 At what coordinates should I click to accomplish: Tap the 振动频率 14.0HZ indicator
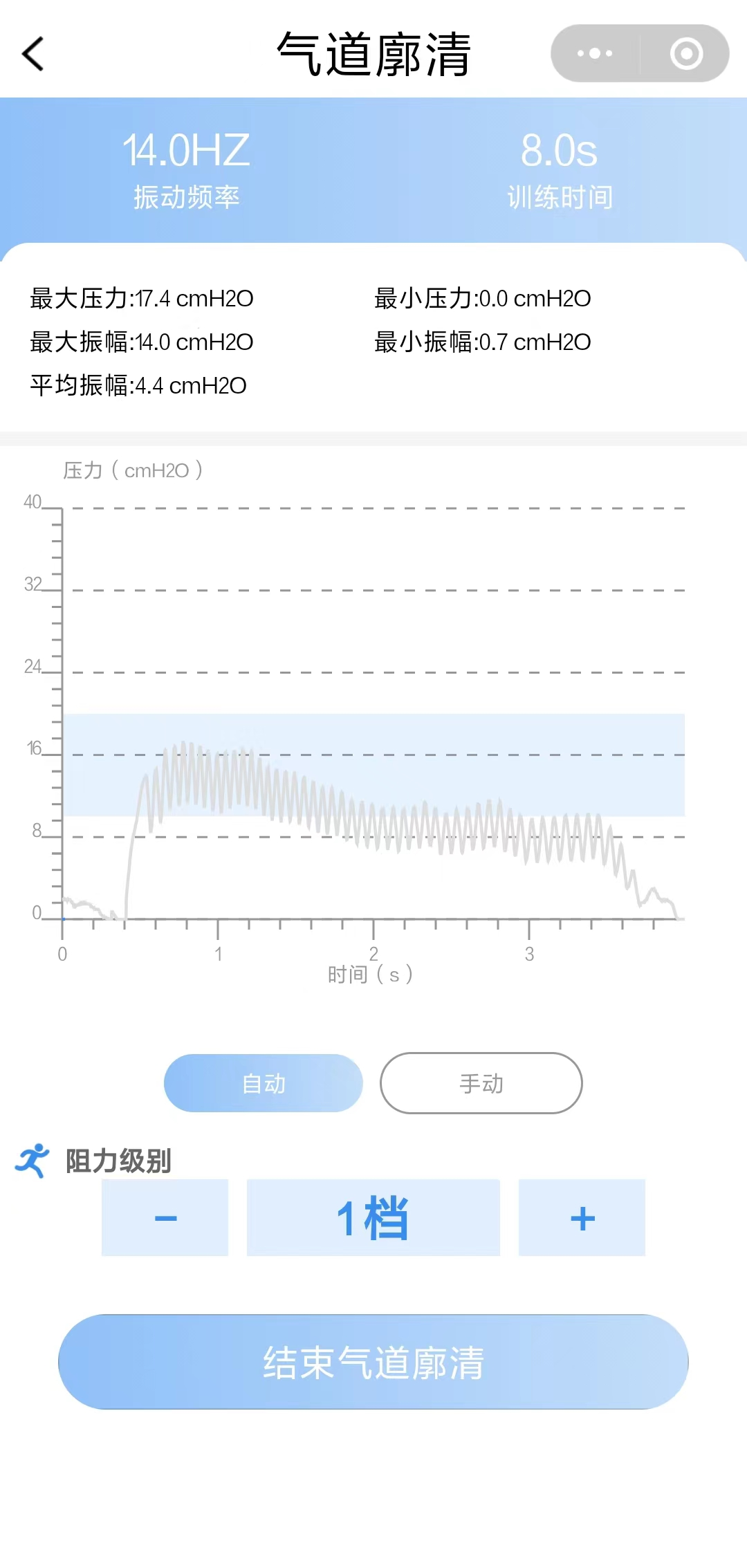coord(187,168)
